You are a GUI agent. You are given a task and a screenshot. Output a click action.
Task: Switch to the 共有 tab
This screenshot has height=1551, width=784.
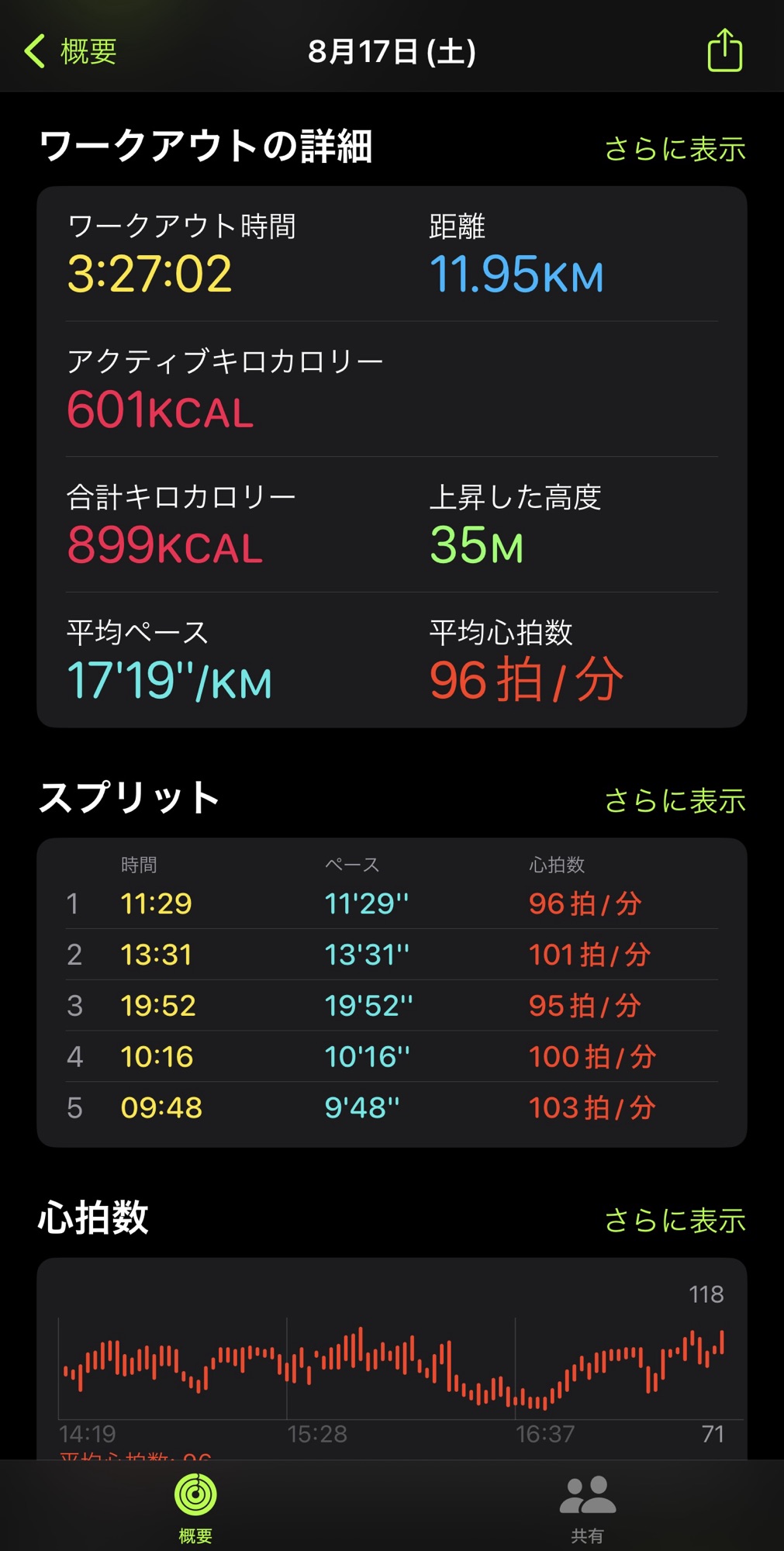tap(587, 1506)
